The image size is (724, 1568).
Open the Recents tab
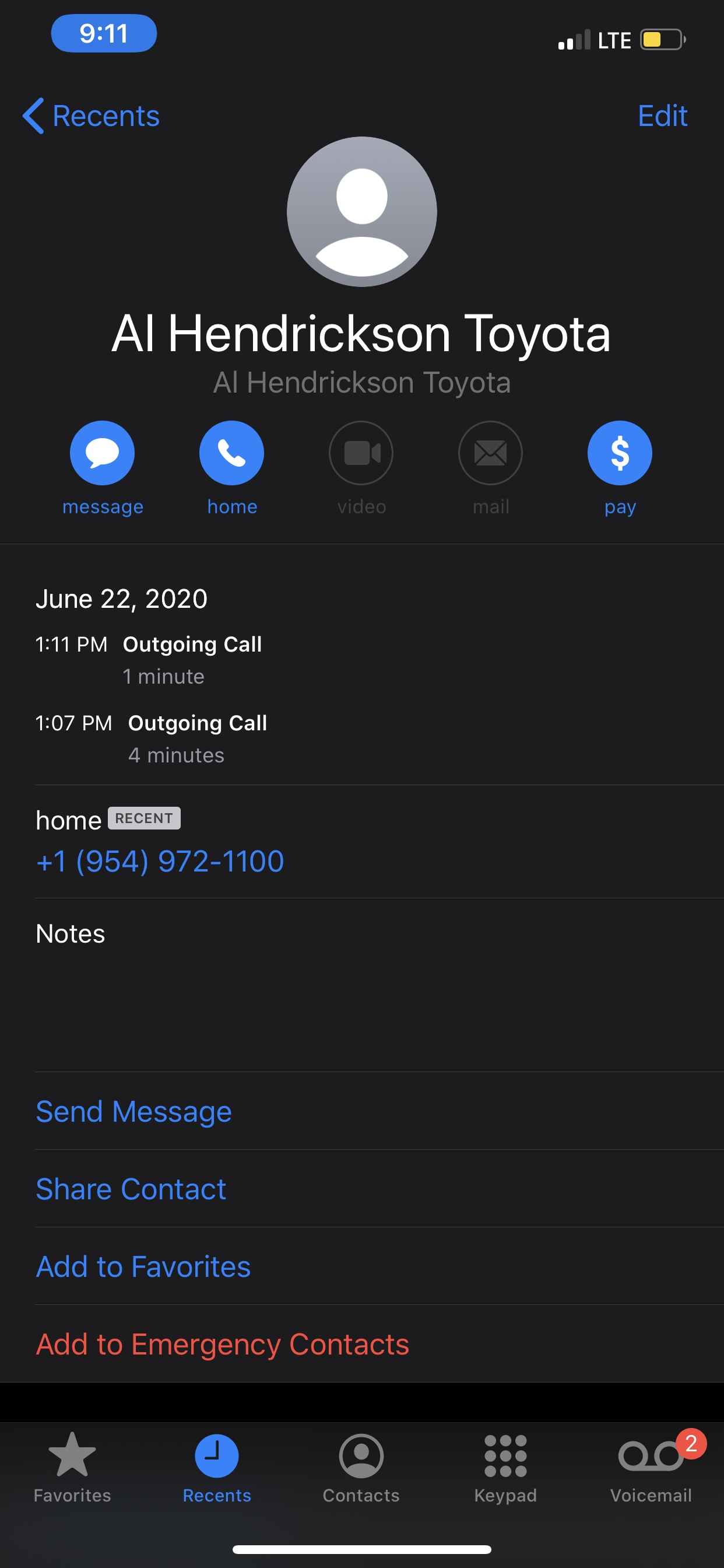click(217, 1468)
